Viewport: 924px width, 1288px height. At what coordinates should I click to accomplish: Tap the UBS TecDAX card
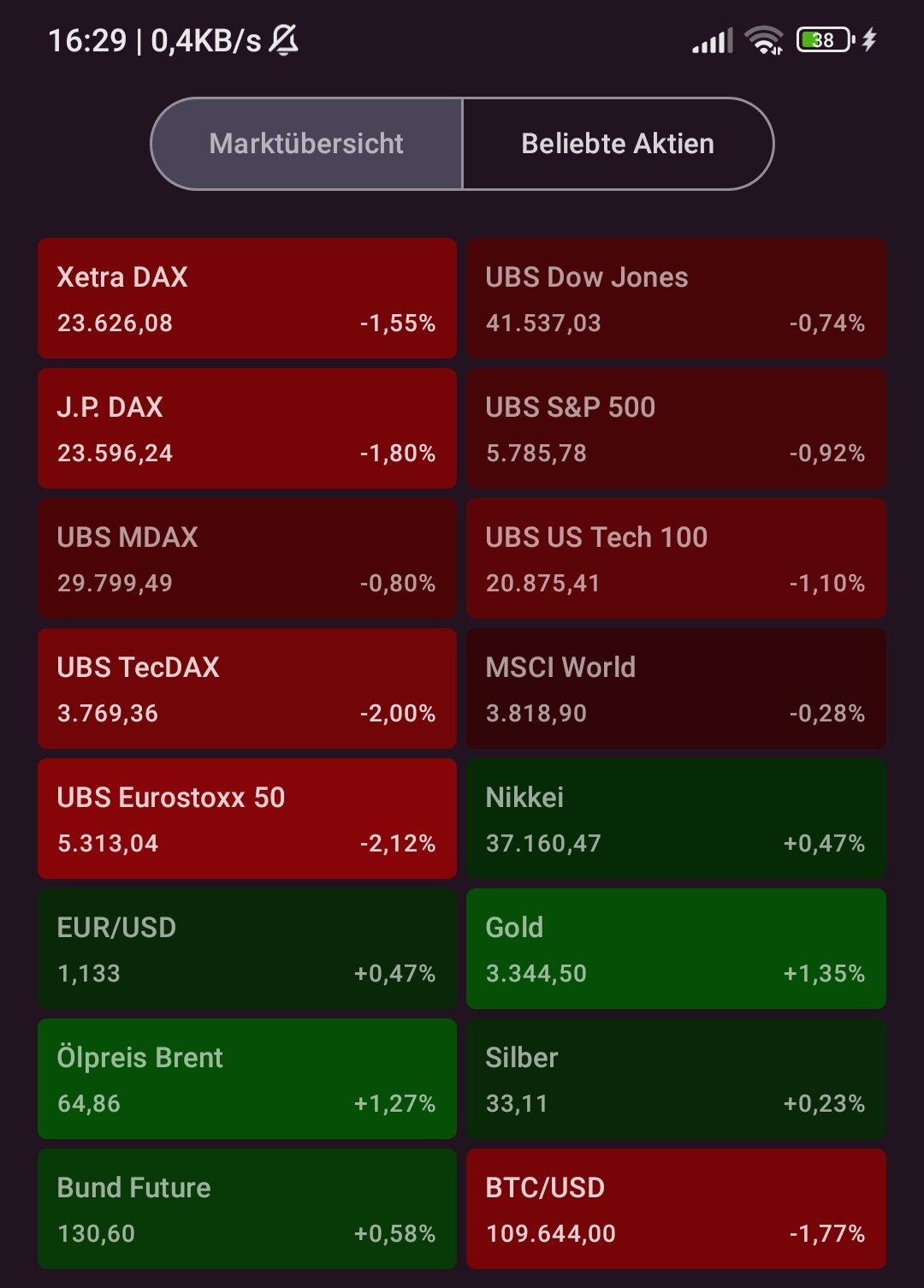click(x=247, y=689)
